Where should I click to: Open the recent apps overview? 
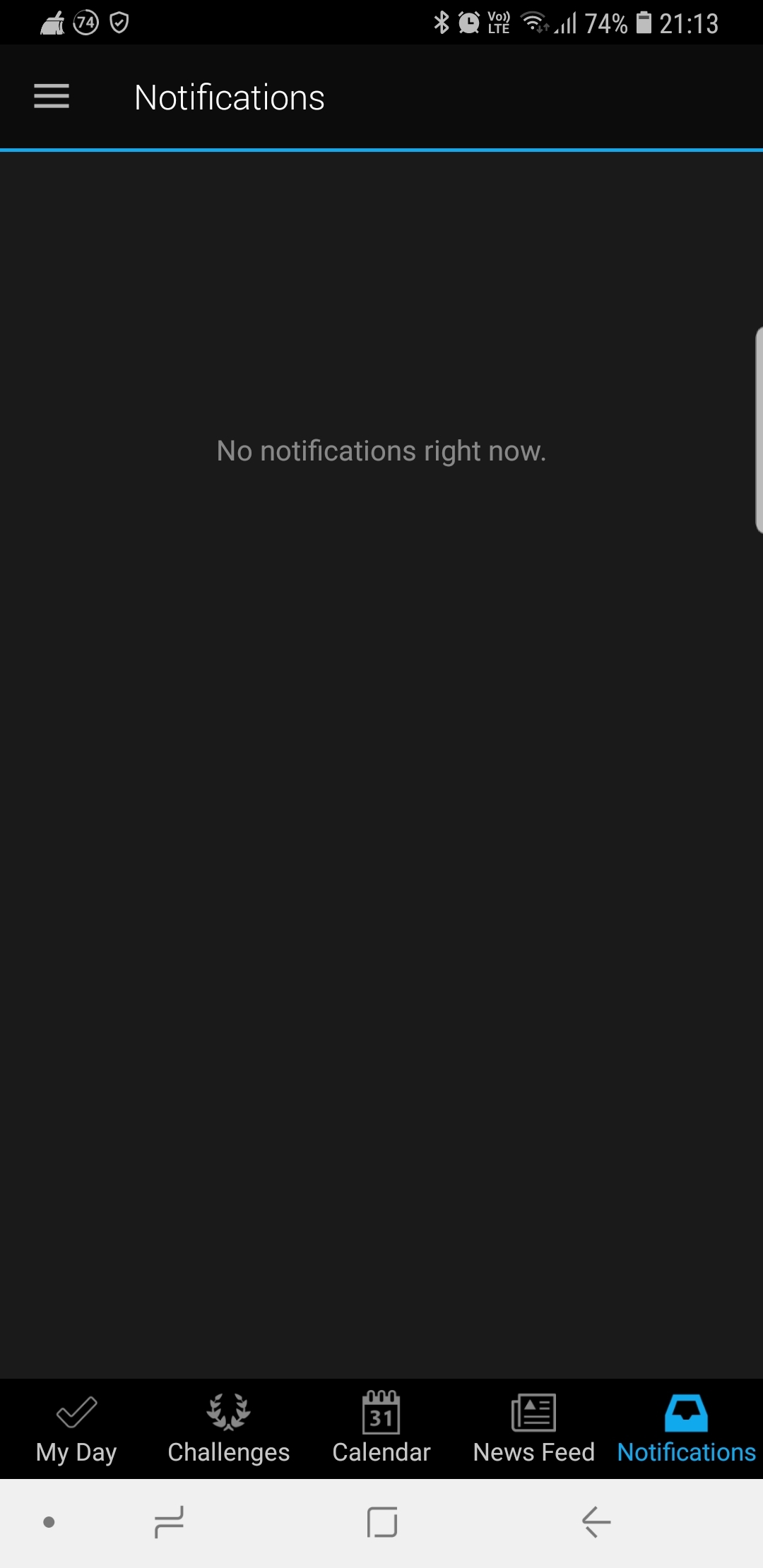point(169,1521)
